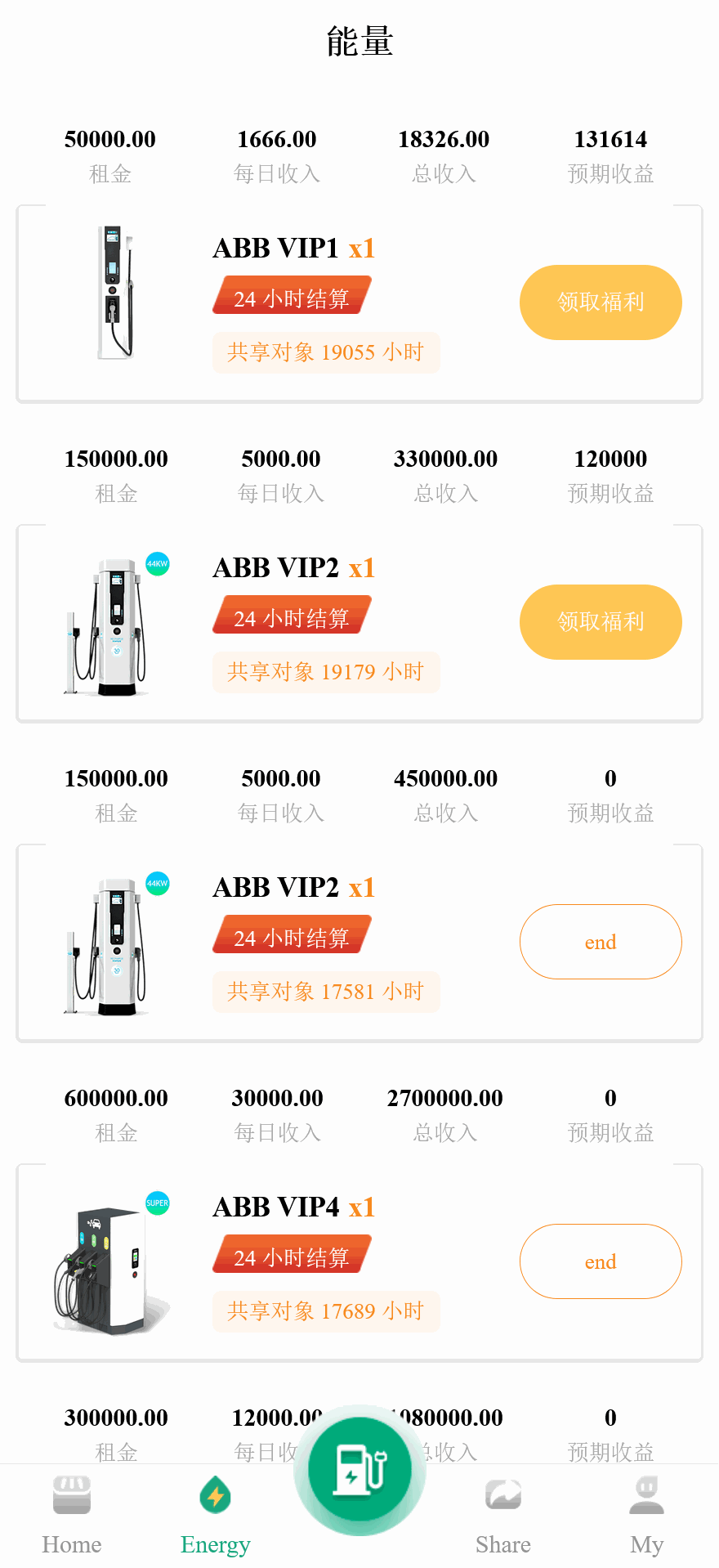
Task: Tap the Home icon in the navigation bar
Action: [x=71, y=1494]
